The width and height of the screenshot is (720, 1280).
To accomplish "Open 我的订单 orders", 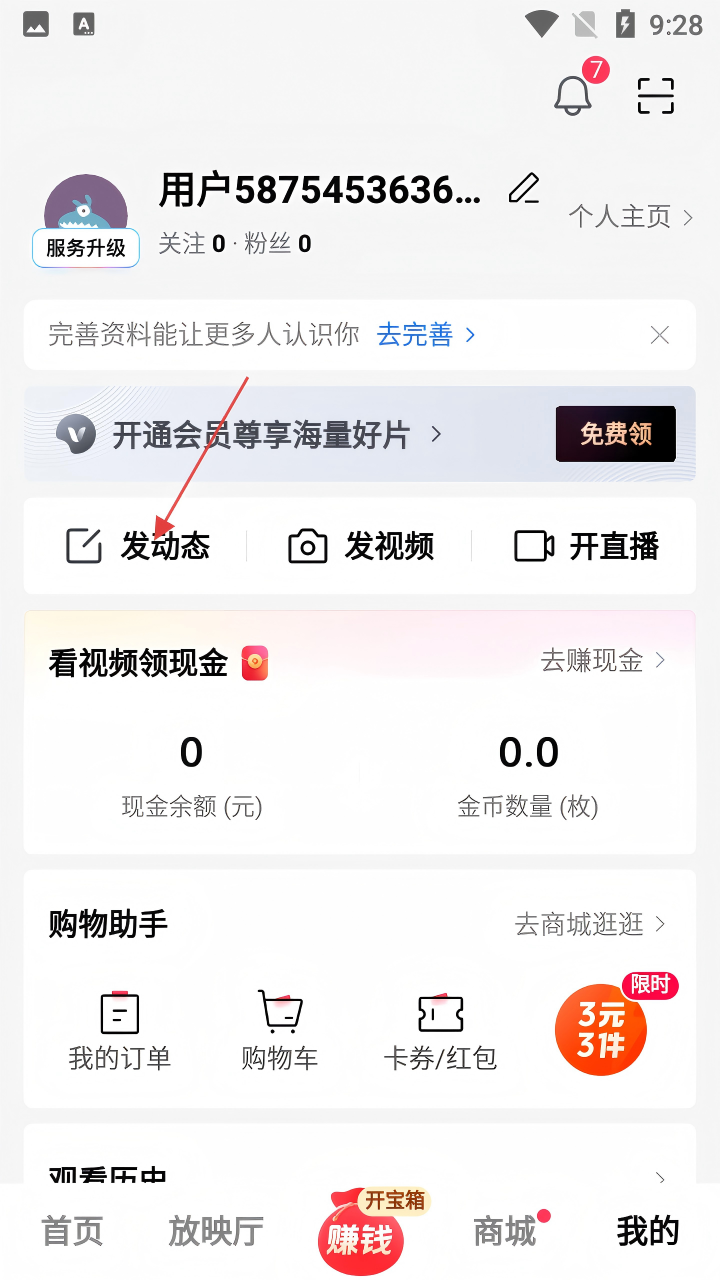I will tap(120, 1030).
